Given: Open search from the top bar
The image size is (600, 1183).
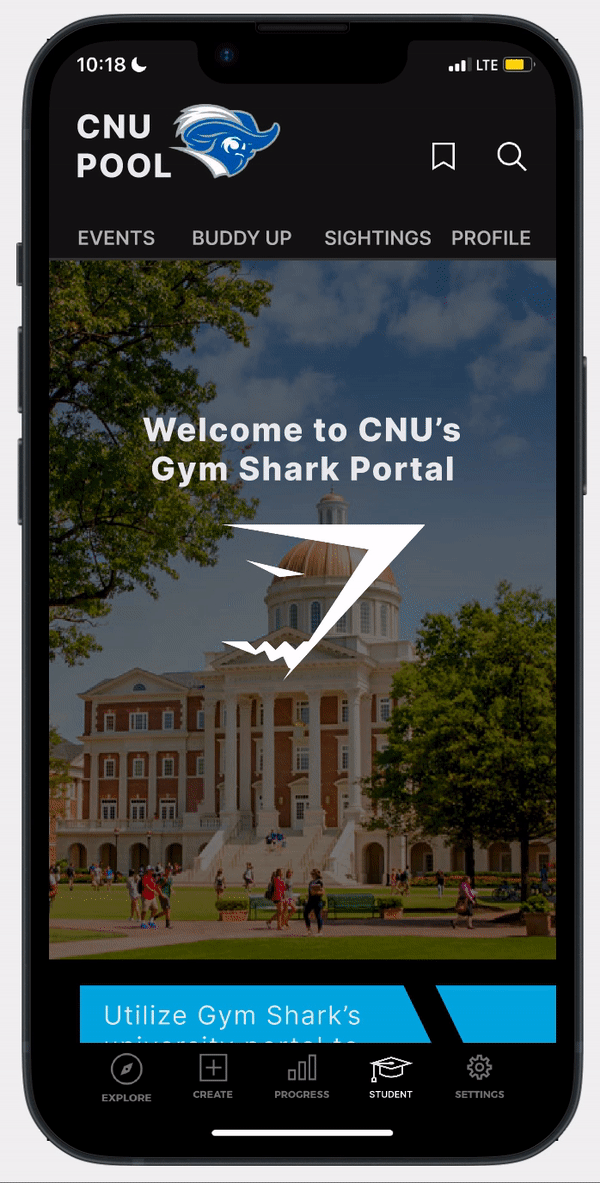Looking at the screenshot, I should (x=511, y=156).
